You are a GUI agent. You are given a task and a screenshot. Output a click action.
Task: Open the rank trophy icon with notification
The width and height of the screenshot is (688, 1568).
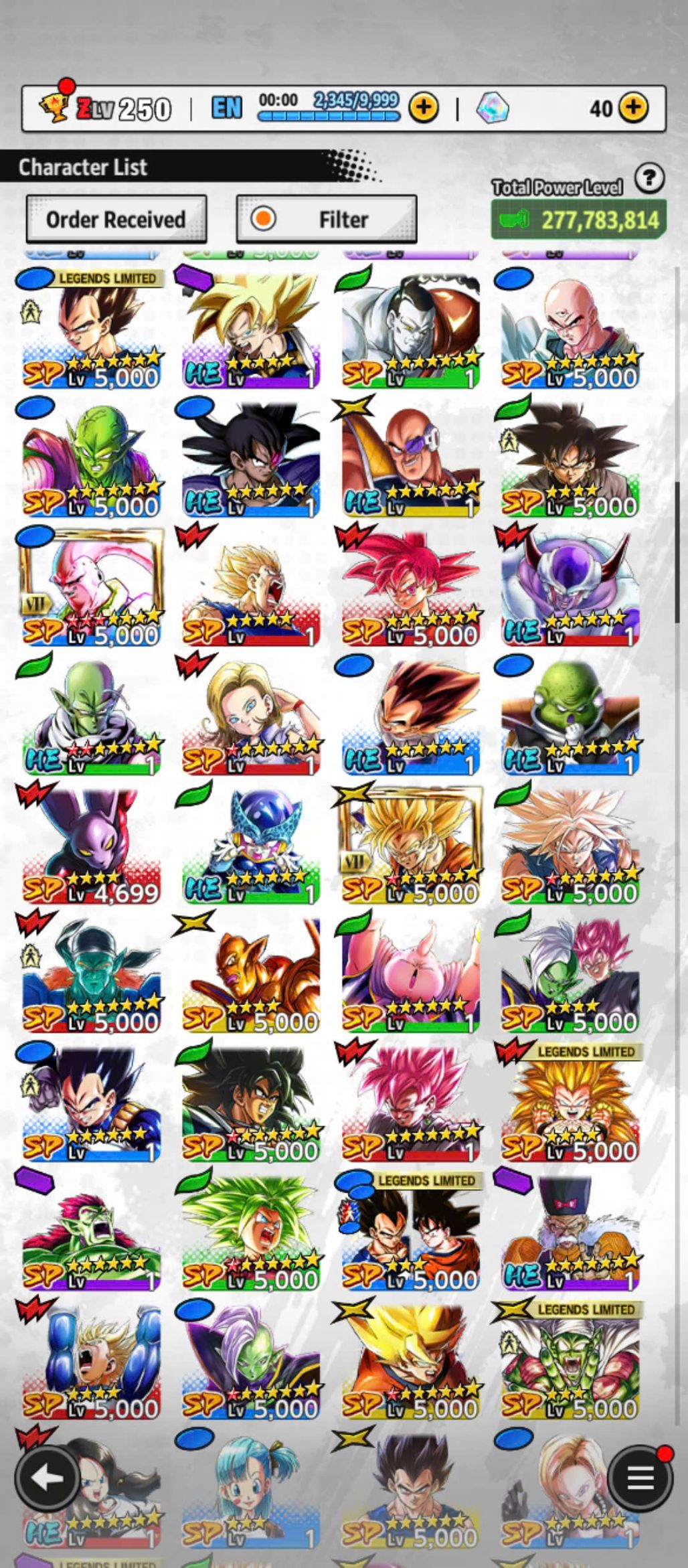pos(55,104)
